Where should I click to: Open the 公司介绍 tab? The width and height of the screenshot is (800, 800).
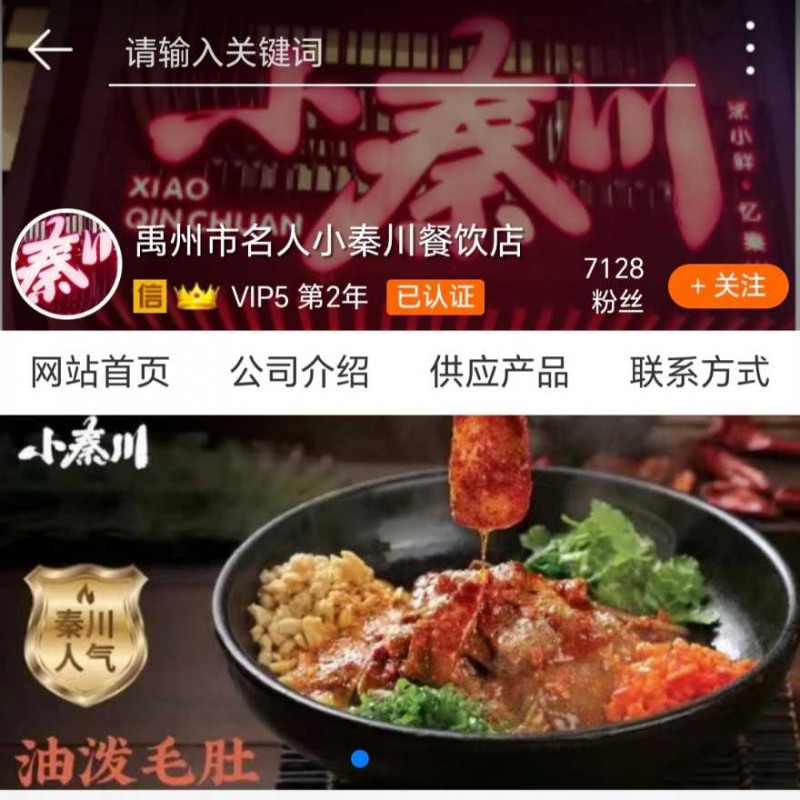tap(299, 371)
